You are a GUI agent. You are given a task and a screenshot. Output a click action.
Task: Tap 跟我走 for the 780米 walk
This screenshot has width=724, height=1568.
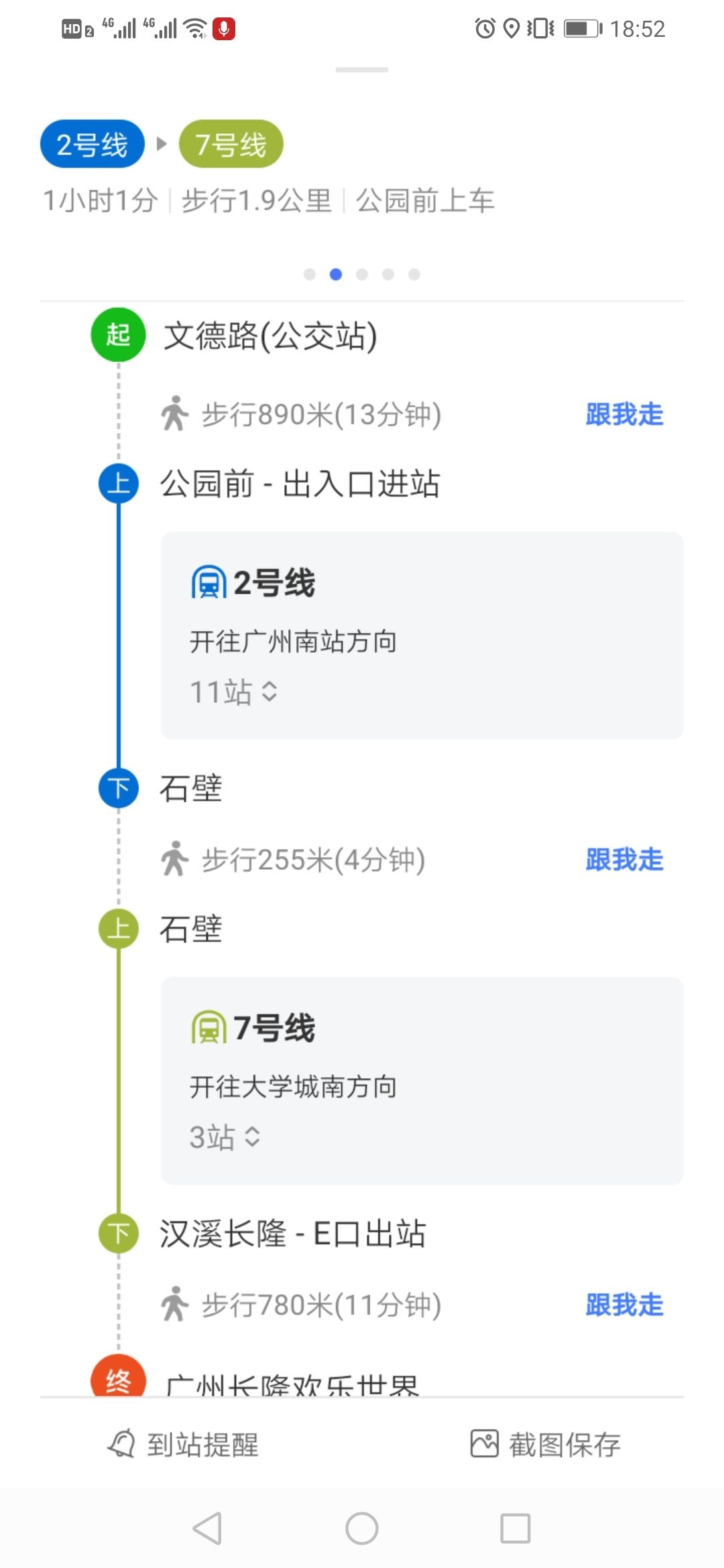click(x=624, y=1305)
